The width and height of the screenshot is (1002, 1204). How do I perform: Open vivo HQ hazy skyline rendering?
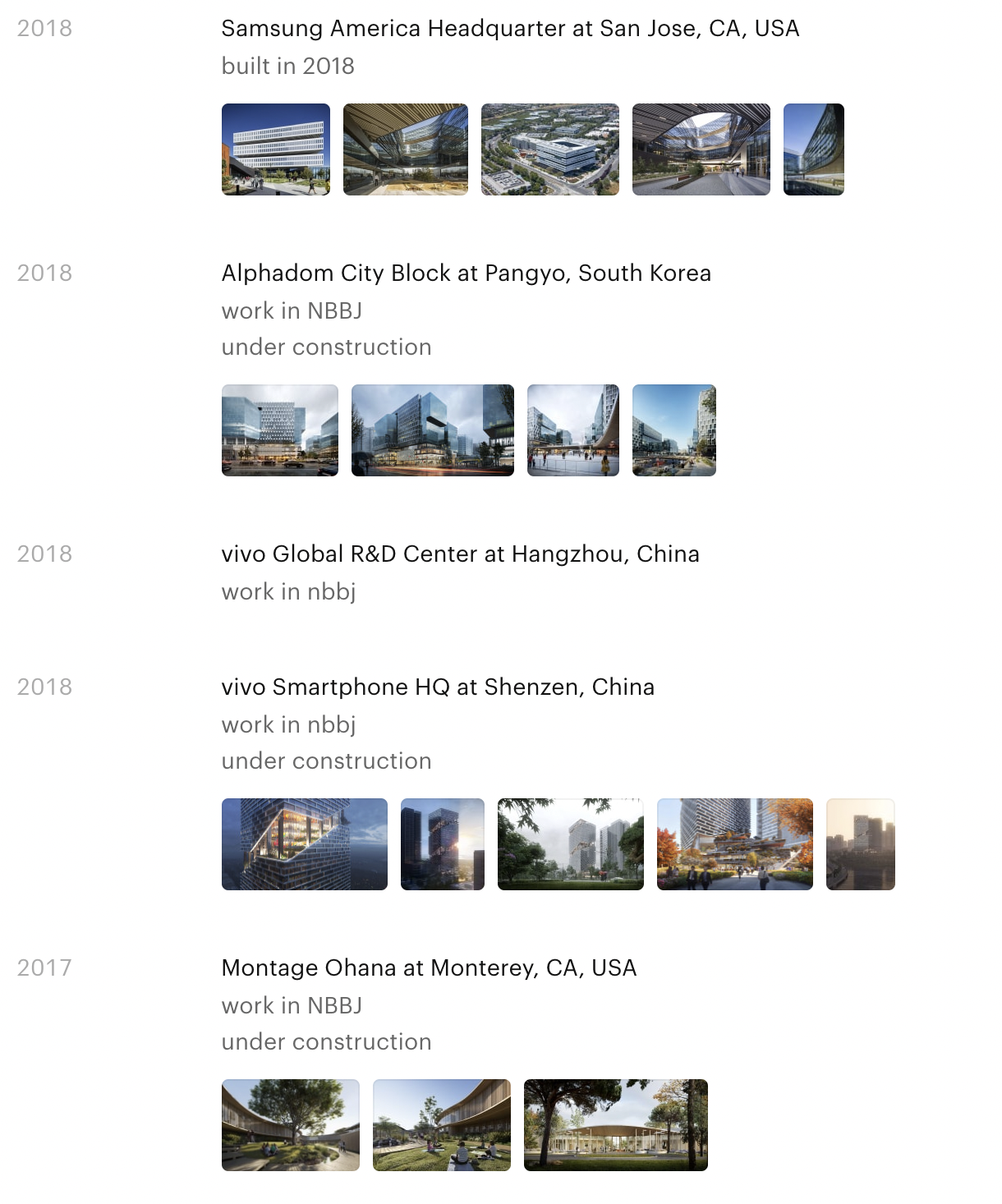(x=861, y=844)
